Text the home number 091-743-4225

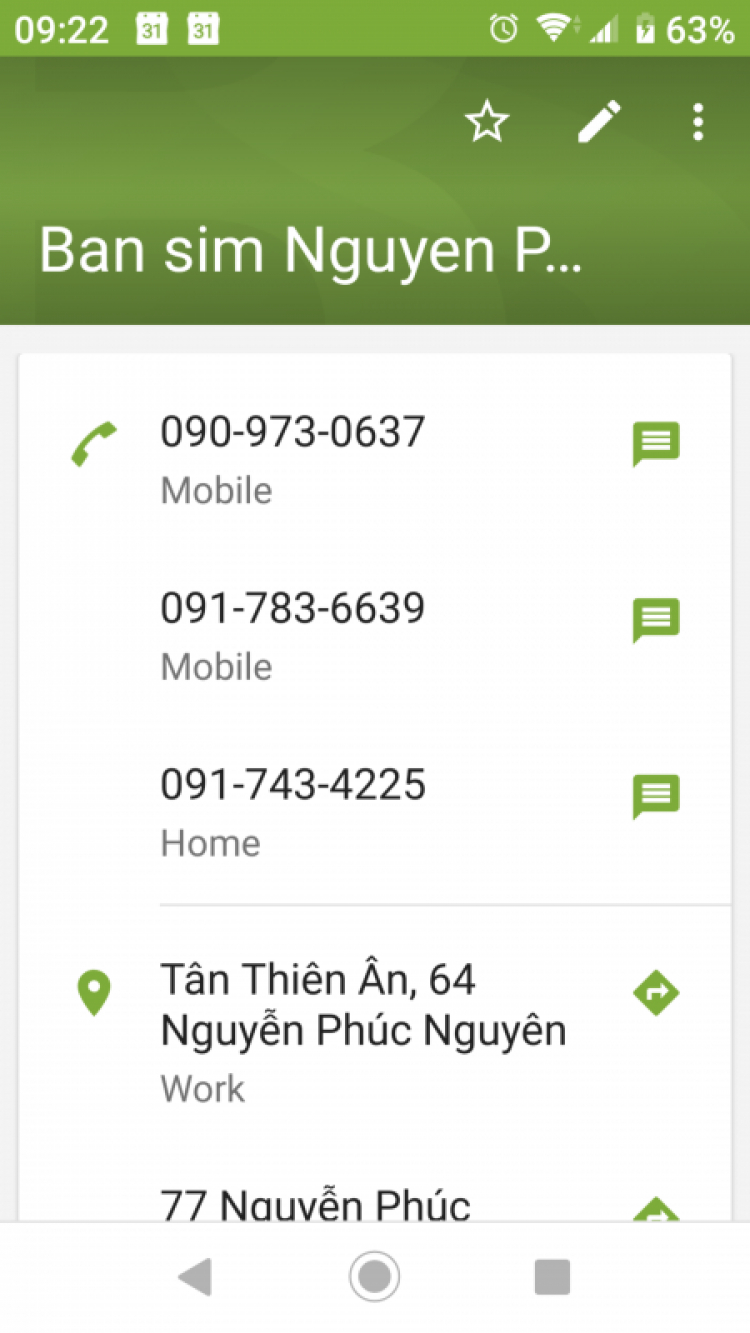[x=656, y=796]
